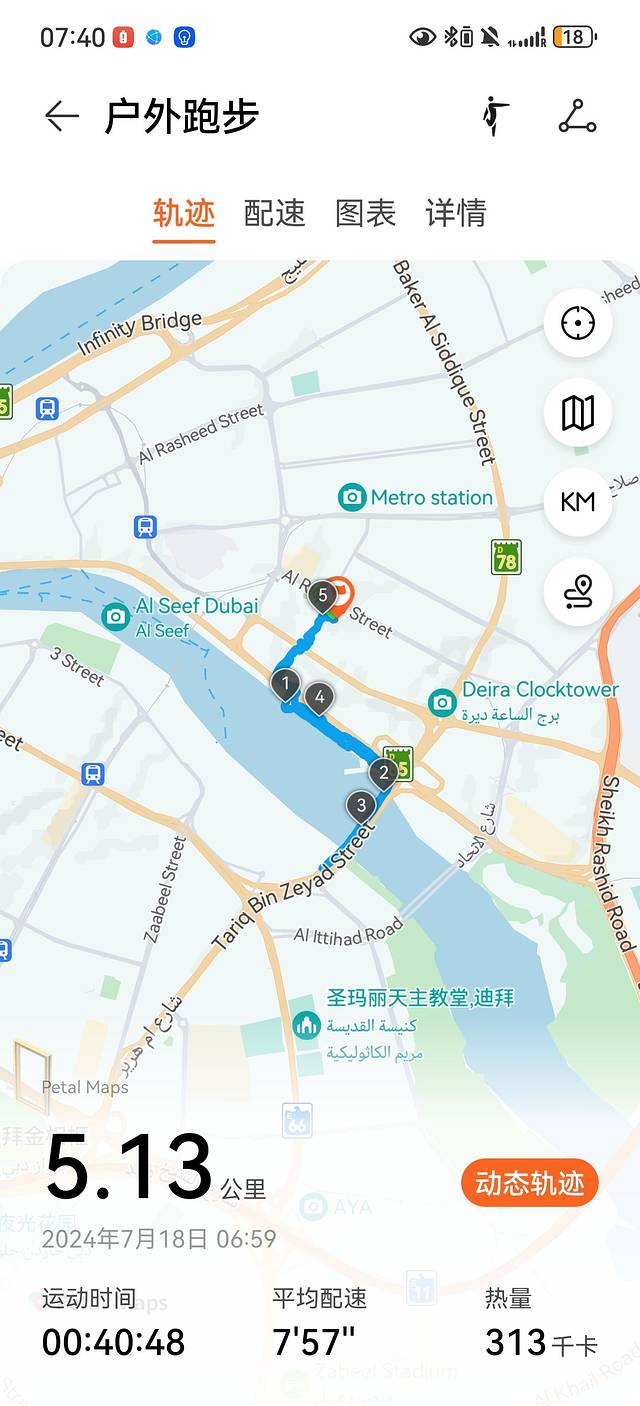Switch to the 详情 tab

[456, 213]
